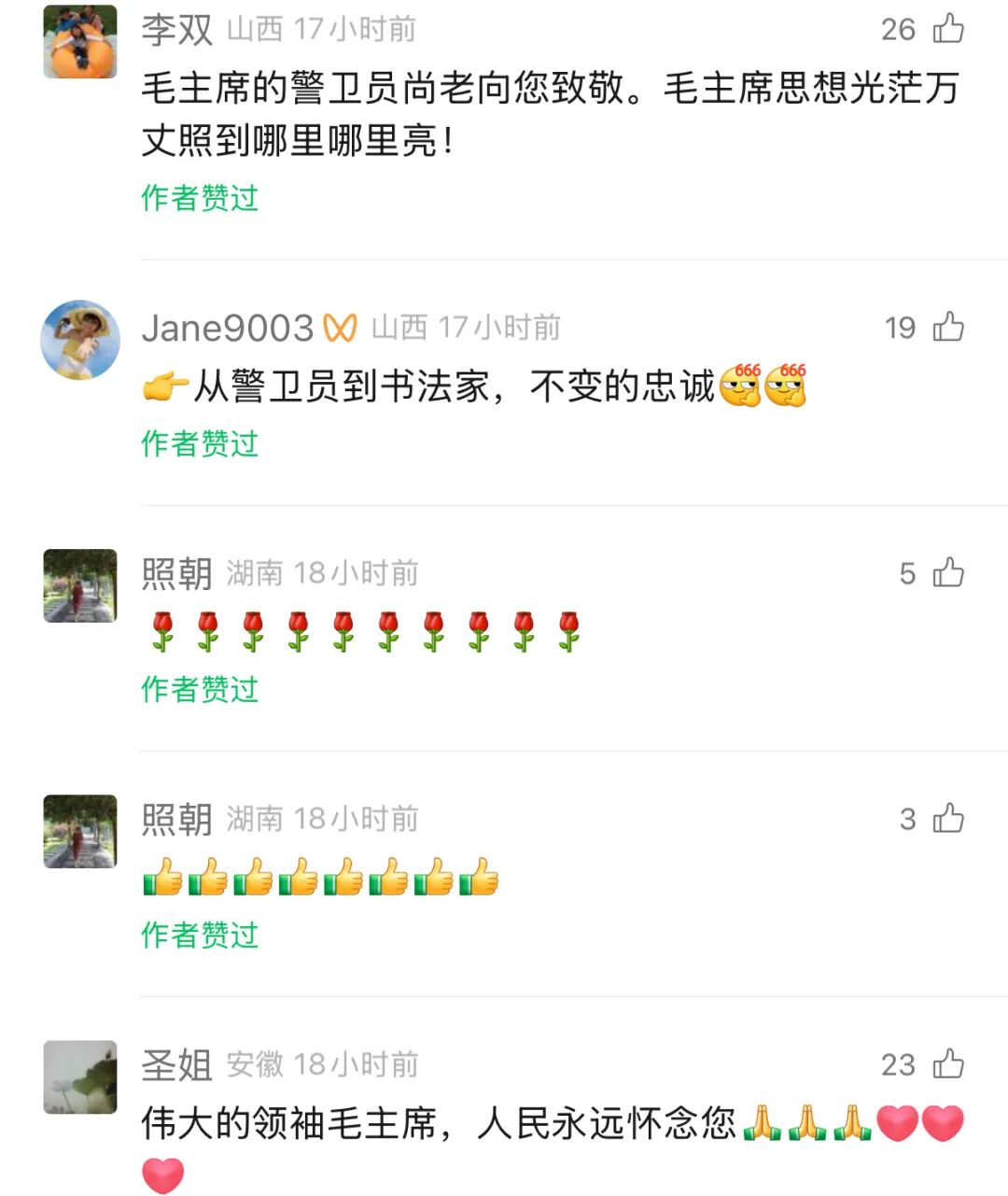View 圣姐's profile avatar

(x=80, y=1076)
